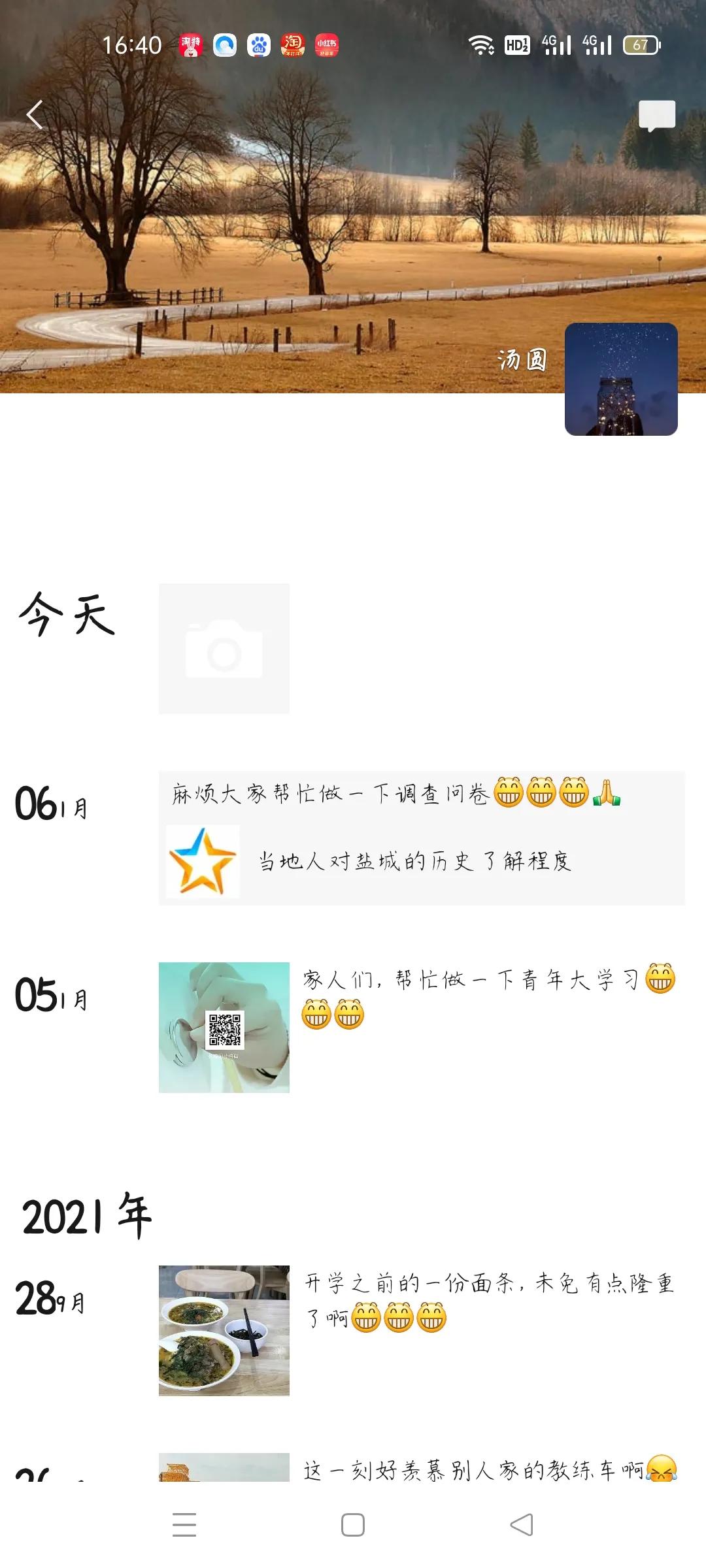Viewport: 706px width, 1568px height.
Task: Tap the Xiaohongshu icon in the status bar
Action: tap(326, 43)
